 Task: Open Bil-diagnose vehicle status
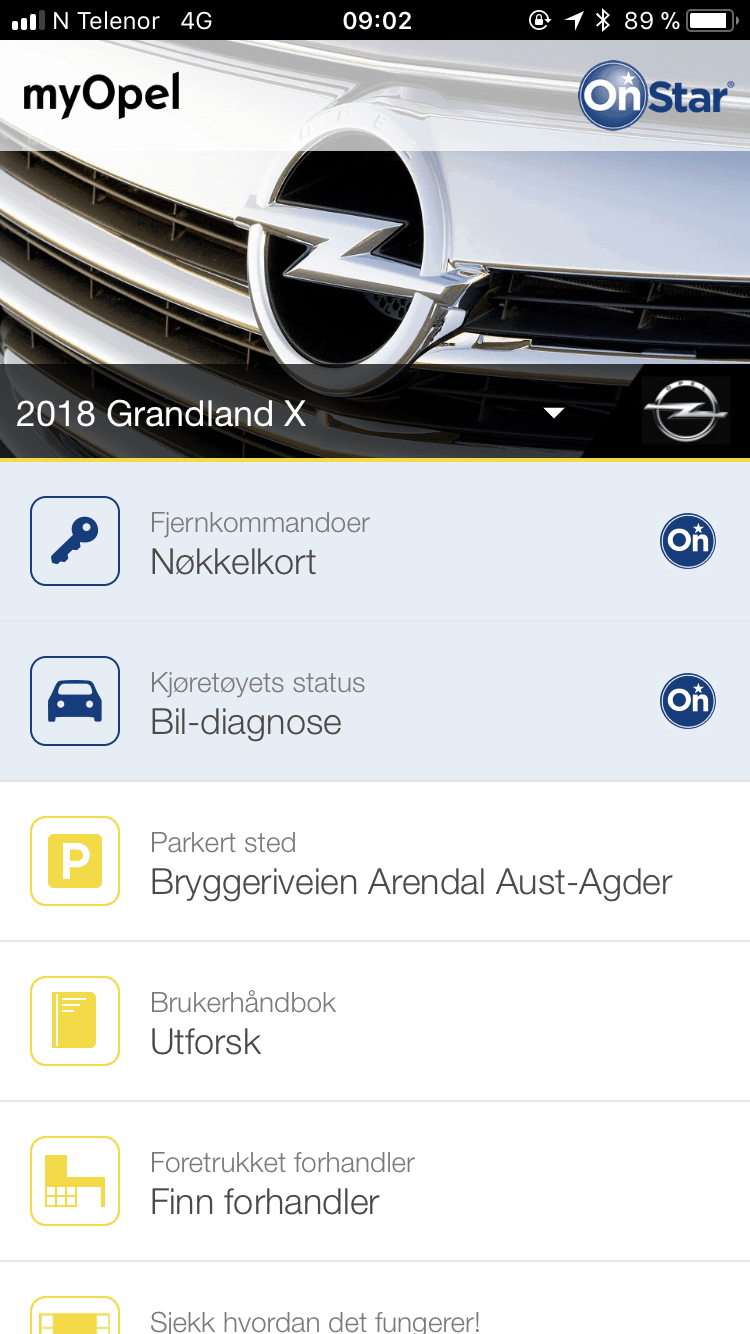375,701
